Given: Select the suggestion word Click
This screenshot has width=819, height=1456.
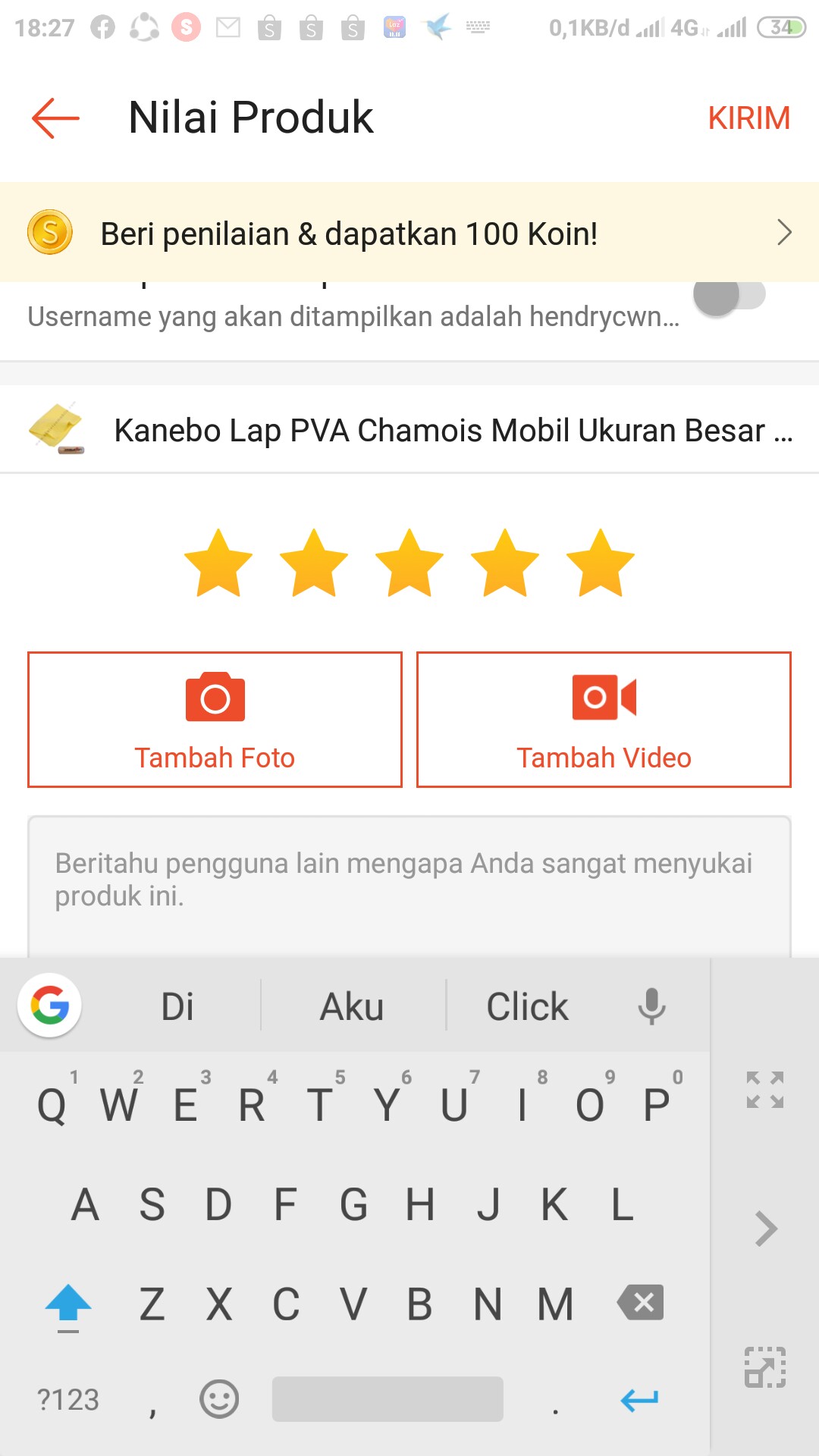Looking at the screenshot, I should coord(527,1006).
